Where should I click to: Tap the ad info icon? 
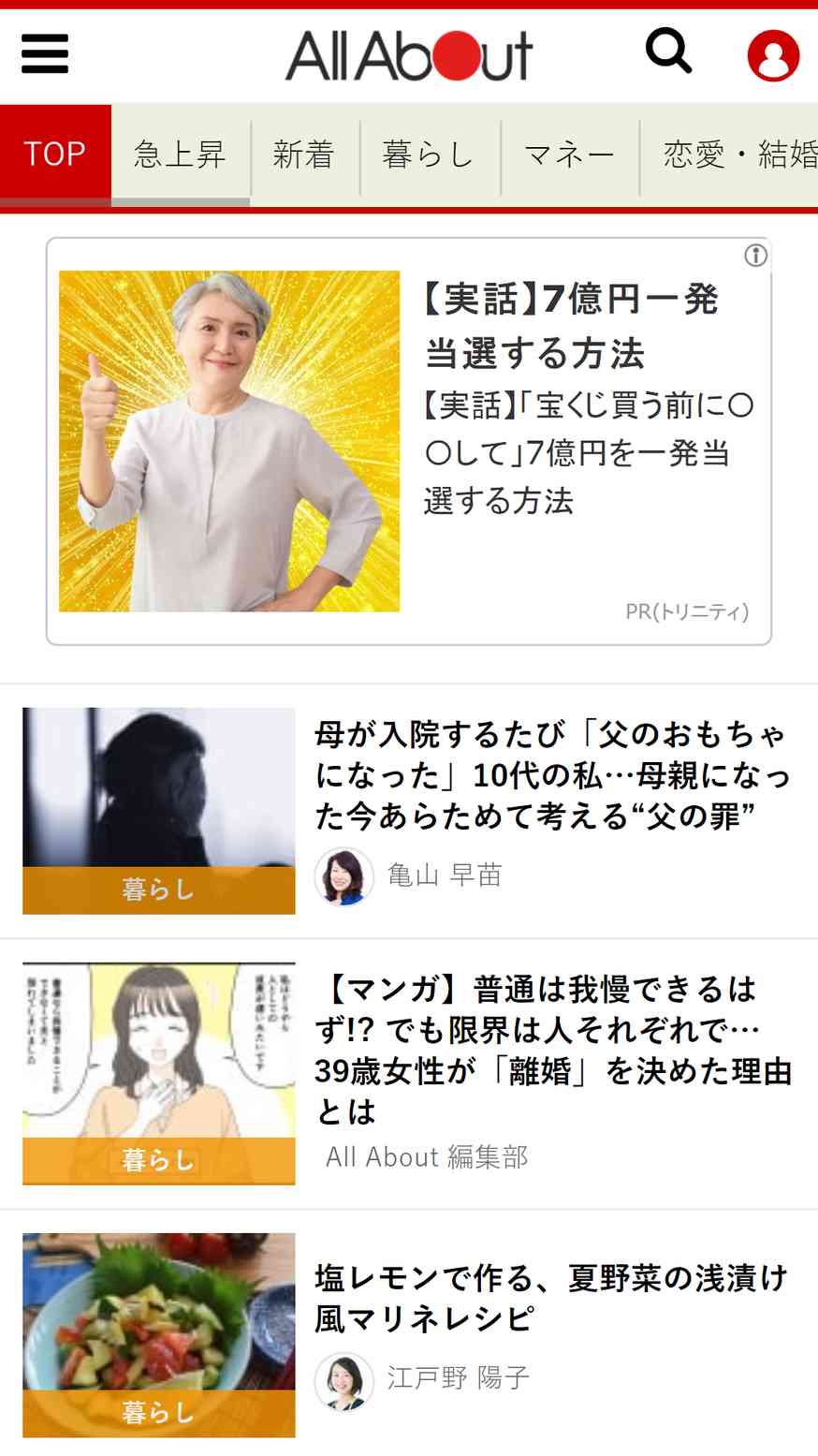point(755,256)
